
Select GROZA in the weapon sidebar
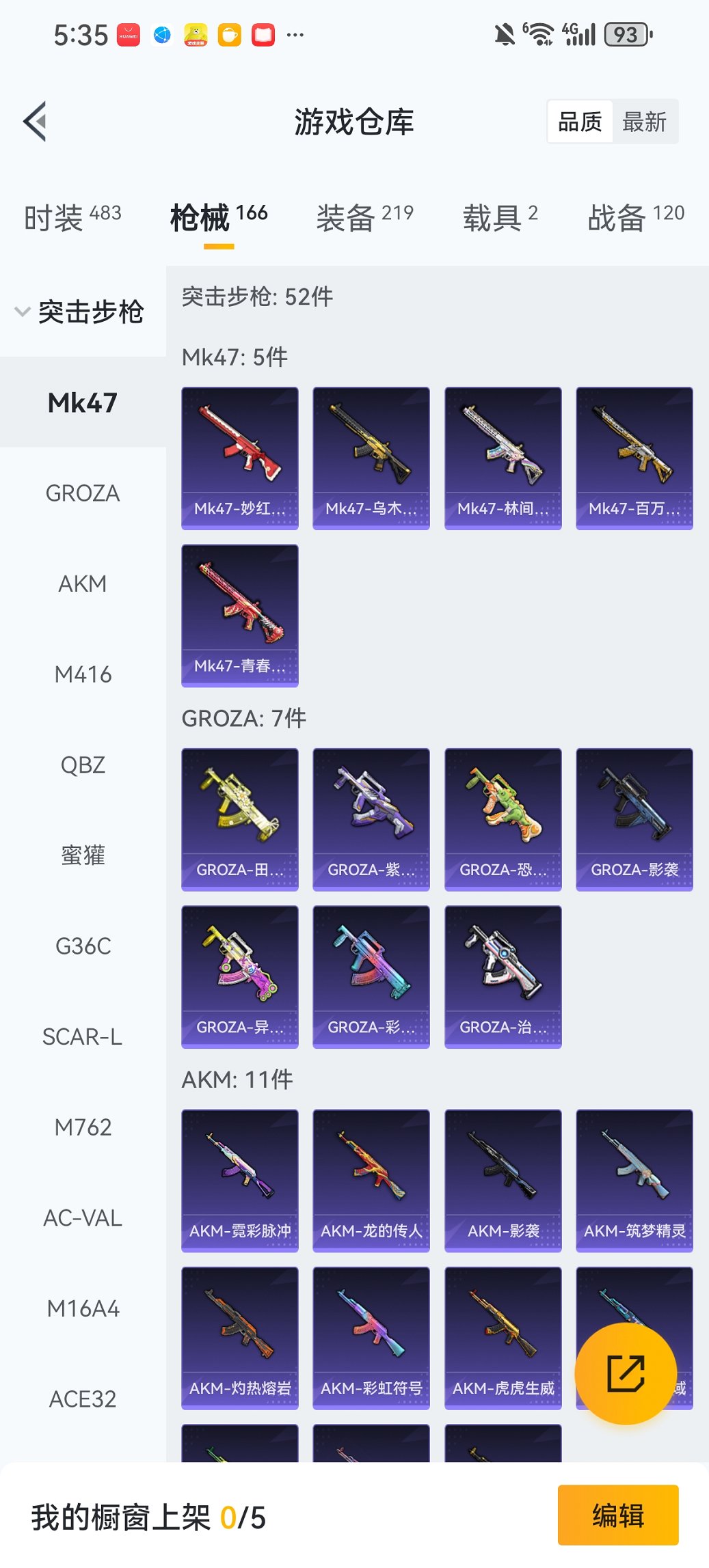[x=83, y=493]
